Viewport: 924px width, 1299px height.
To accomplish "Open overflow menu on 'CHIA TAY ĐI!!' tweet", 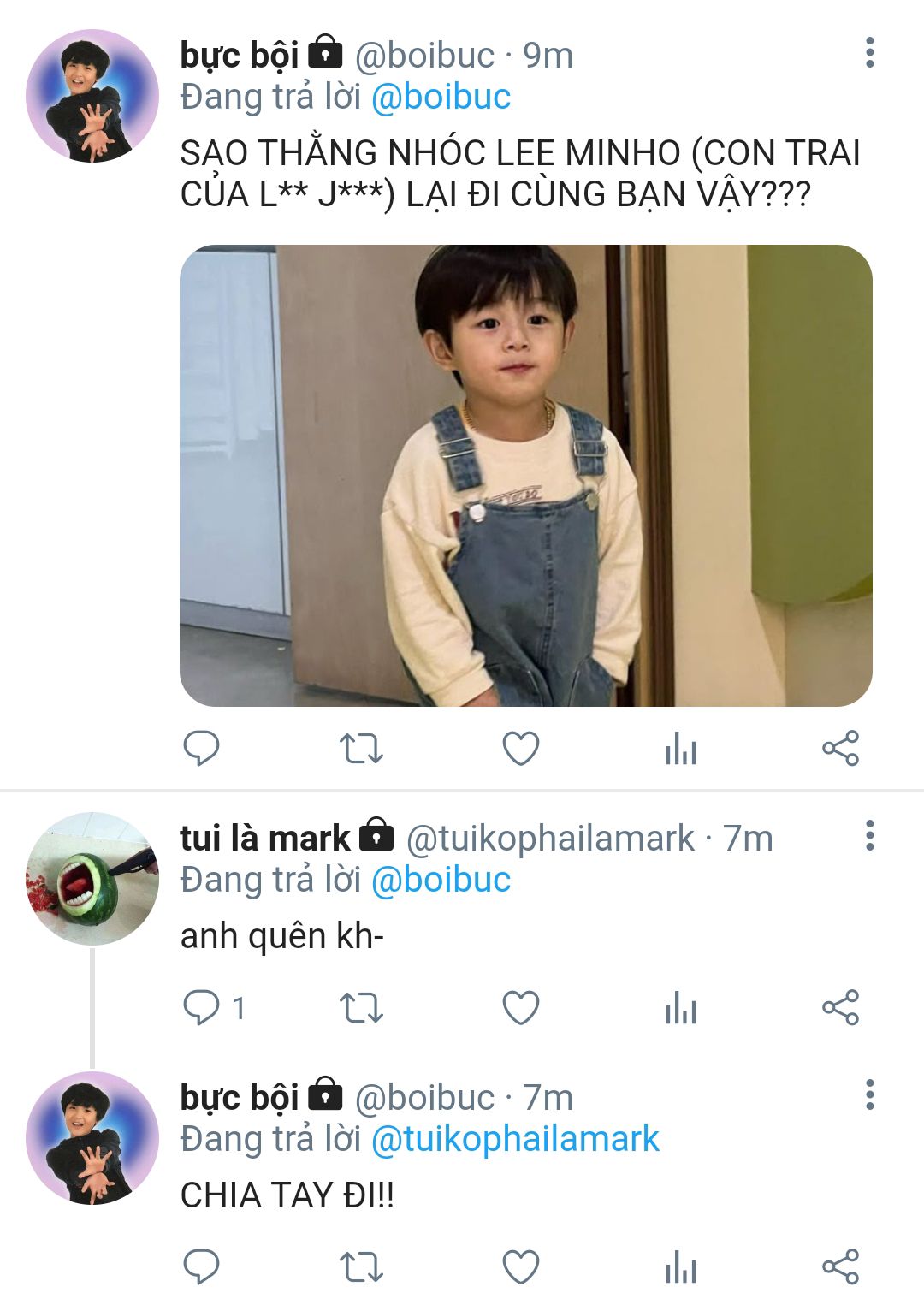I will [x=869, y=1094].
